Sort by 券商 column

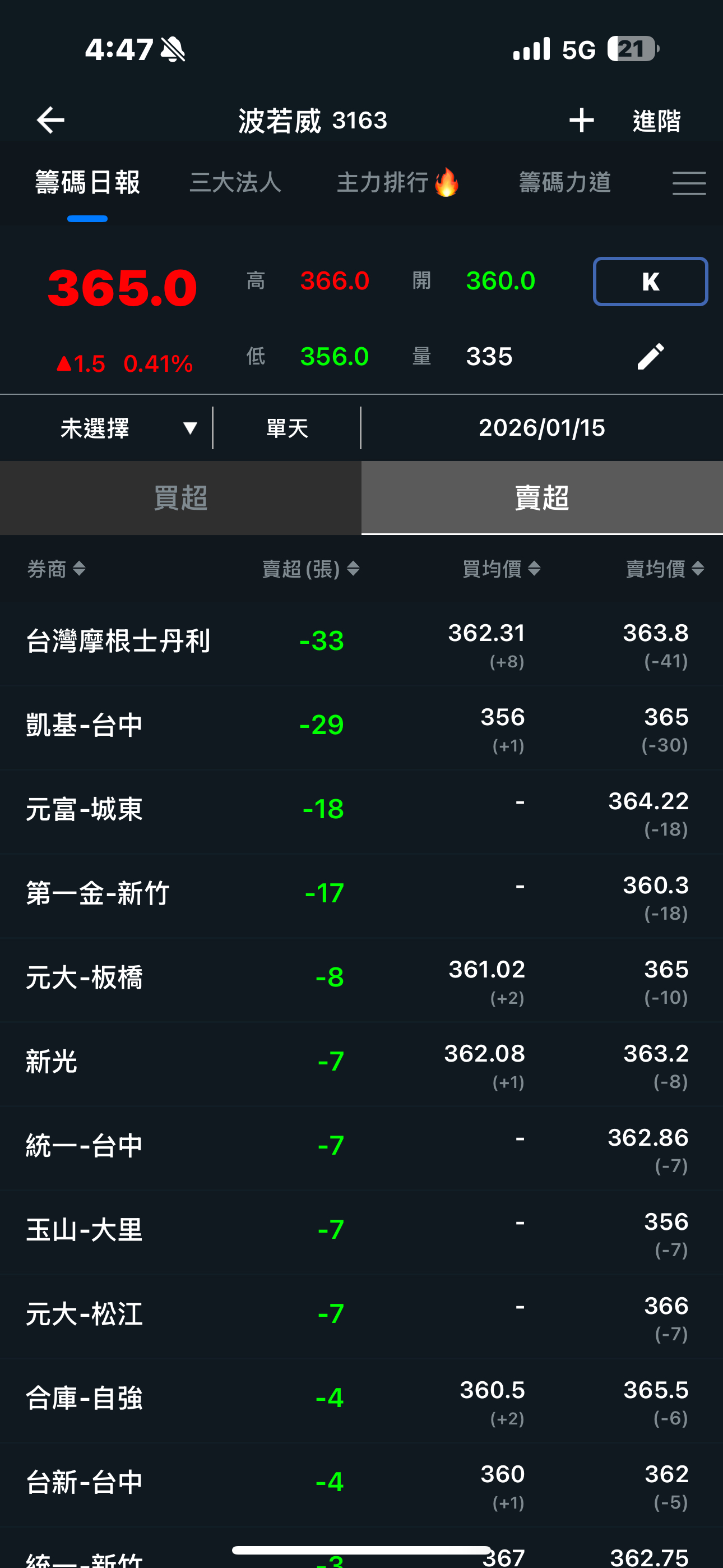tap(56, 569)
